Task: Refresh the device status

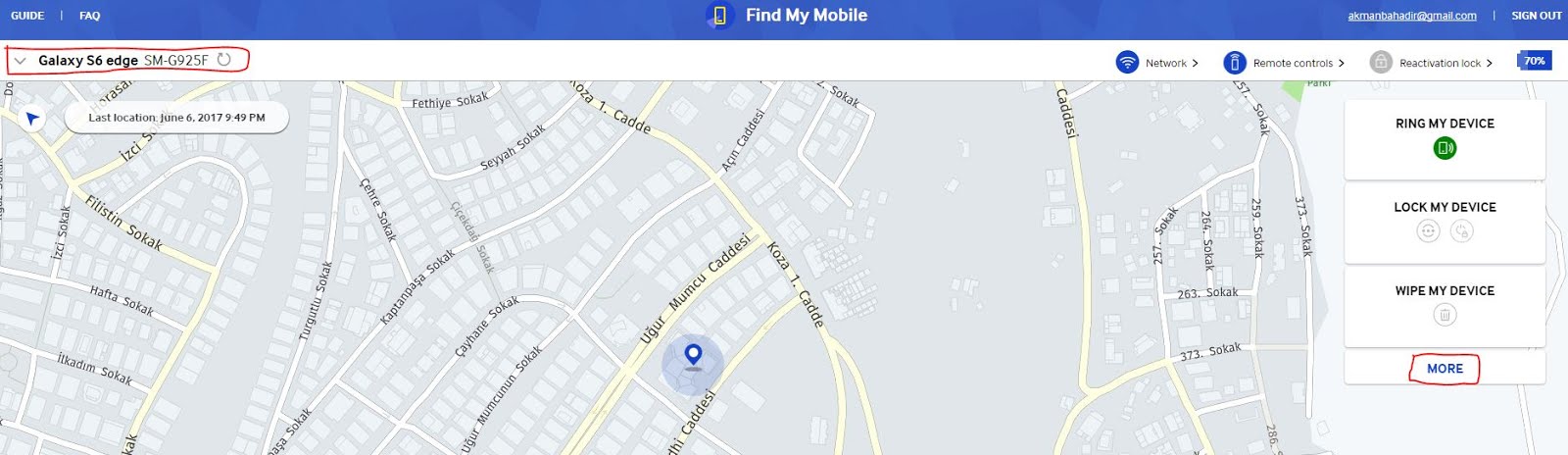Action: [x=224, y=60]
